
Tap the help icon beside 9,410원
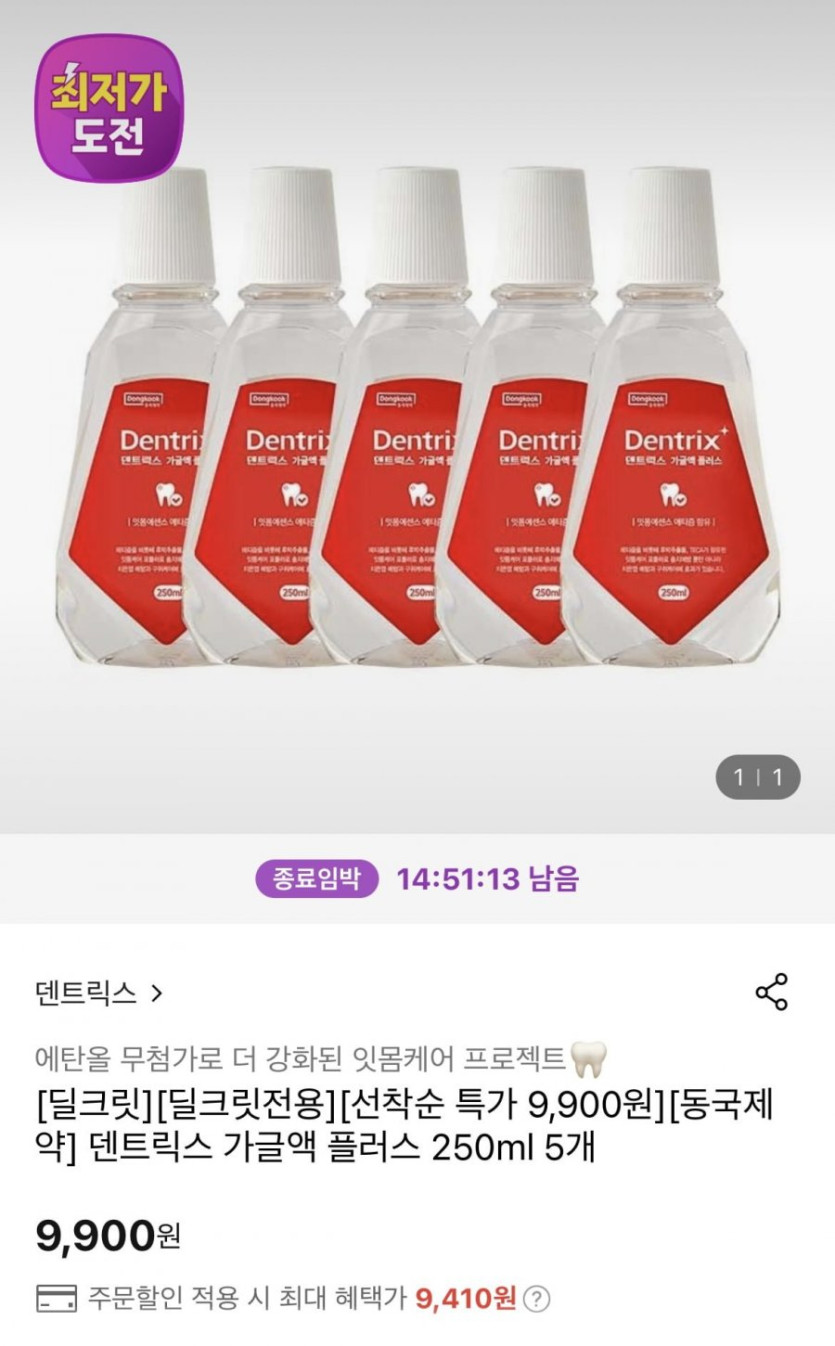tap(537, 1299)
